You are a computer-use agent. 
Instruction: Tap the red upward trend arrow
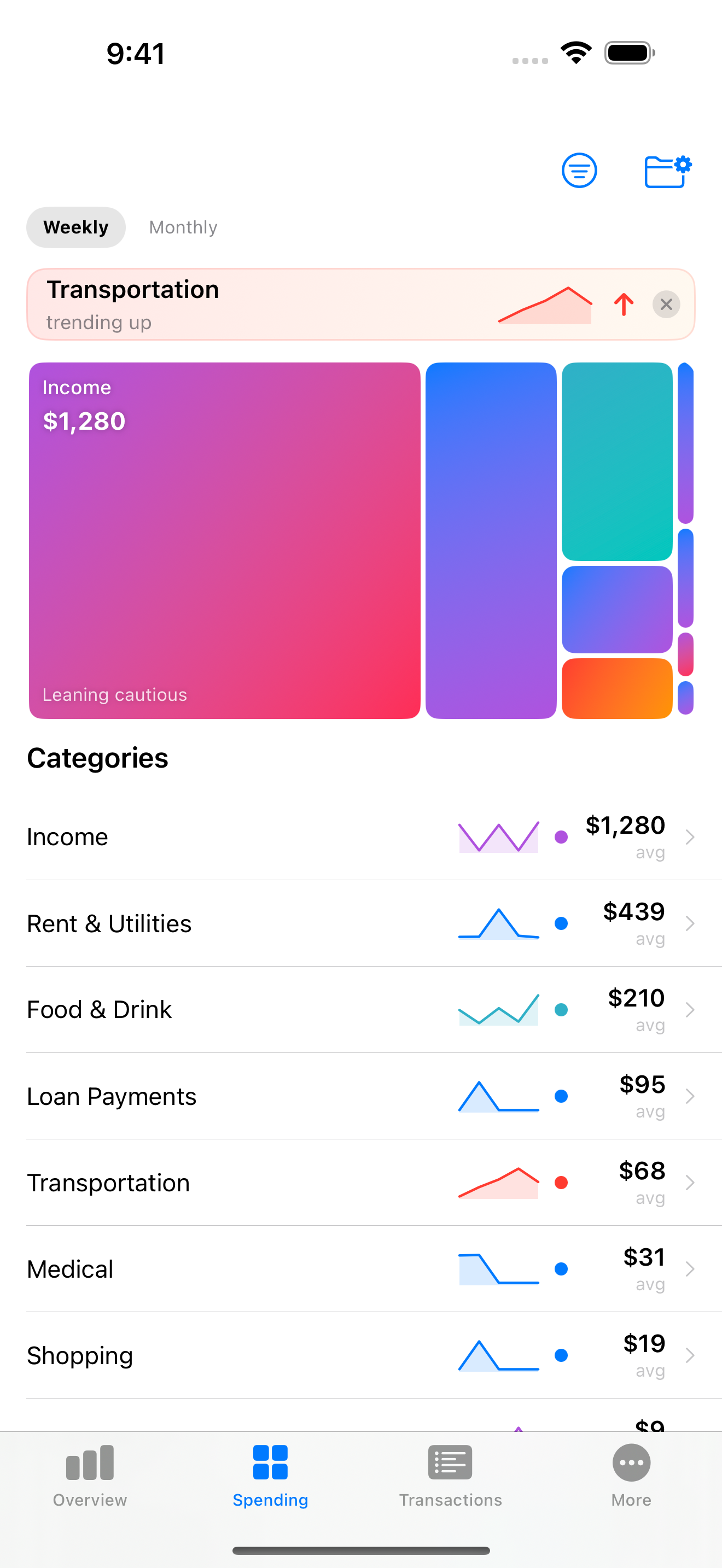click(623, 305)
